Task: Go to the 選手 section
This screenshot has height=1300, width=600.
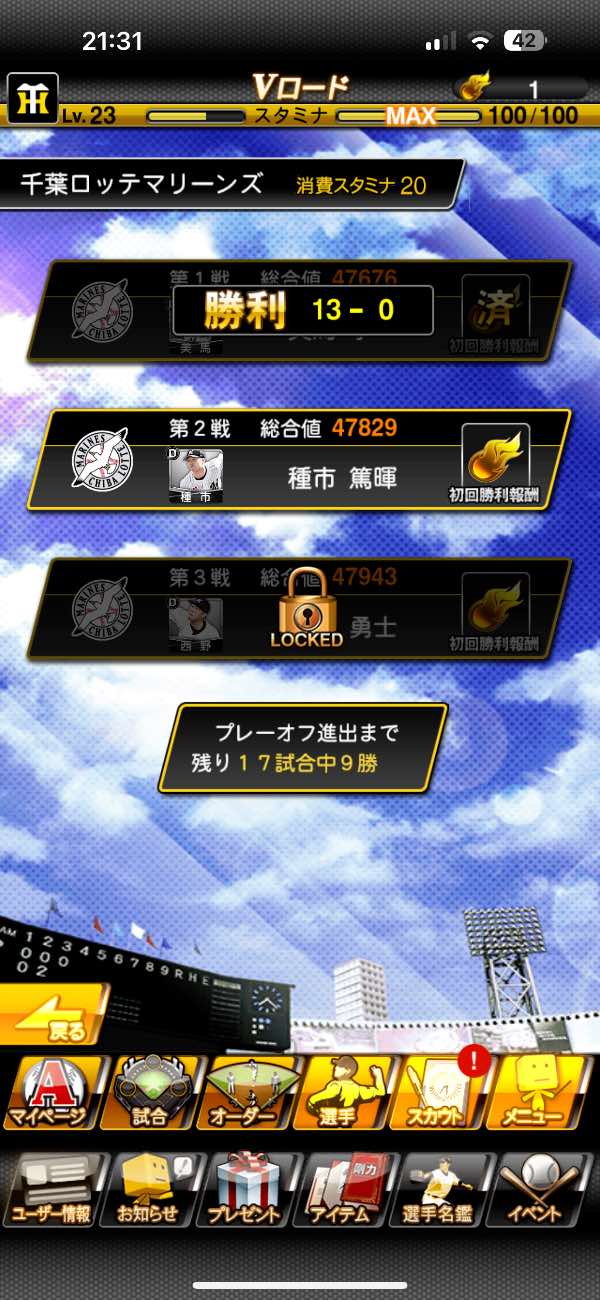Action: click(x=348, y=1094)
